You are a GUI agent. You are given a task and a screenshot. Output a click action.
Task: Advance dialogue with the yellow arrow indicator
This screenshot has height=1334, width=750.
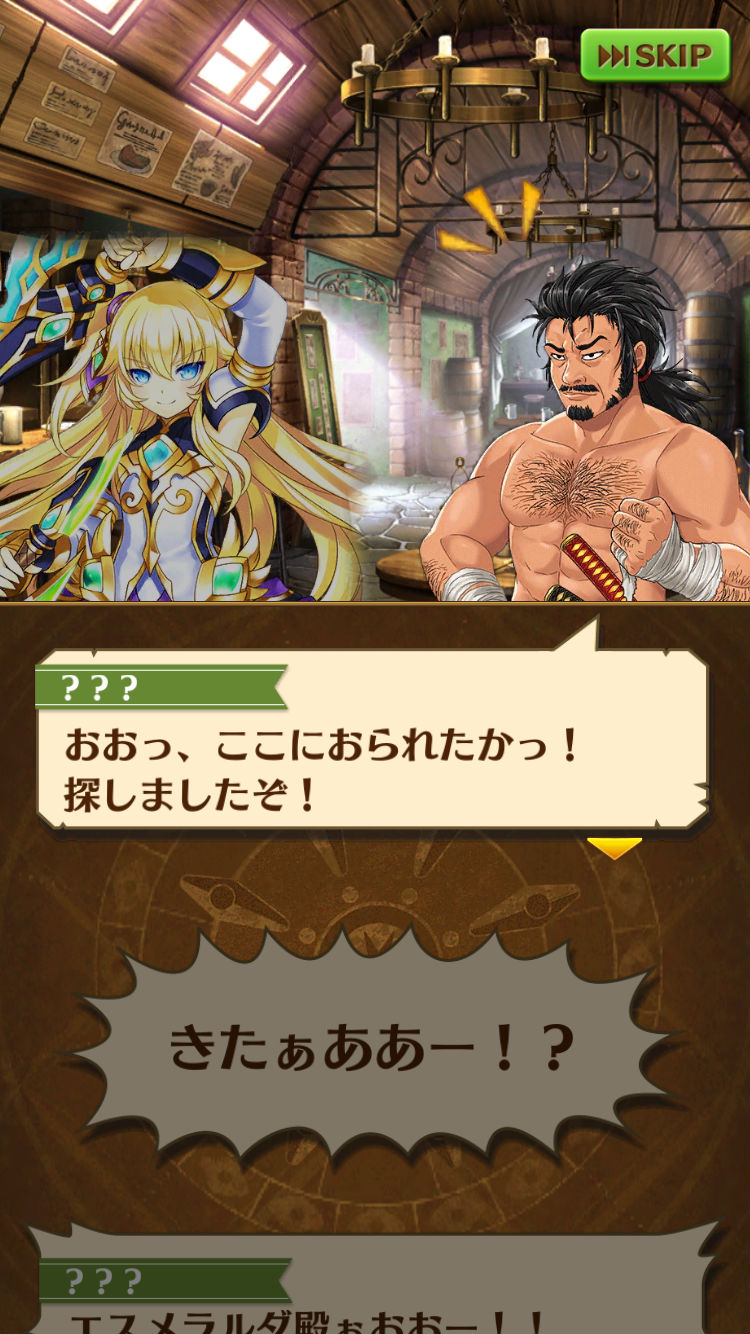tap(613, 848)
